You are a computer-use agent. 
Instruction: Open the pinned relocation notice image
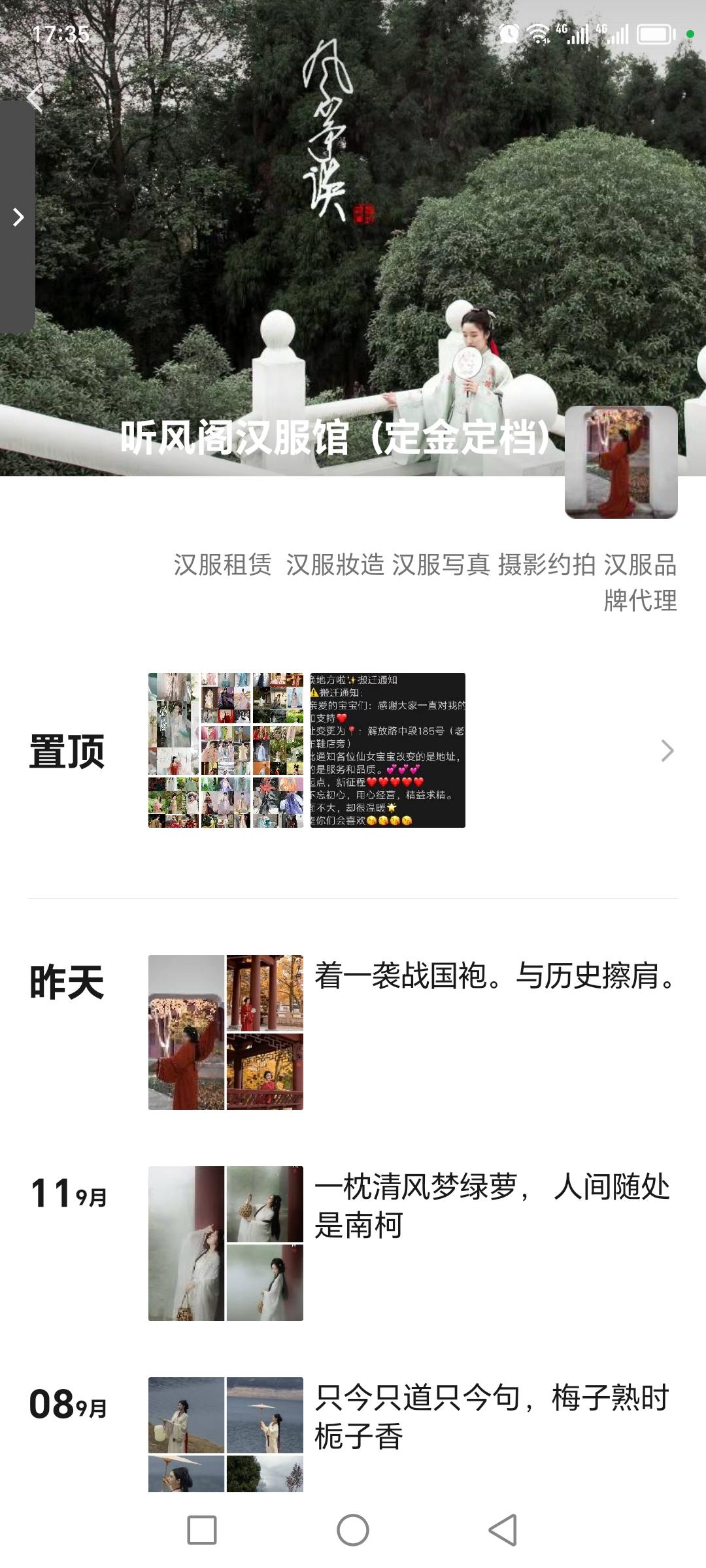point(388,750)
